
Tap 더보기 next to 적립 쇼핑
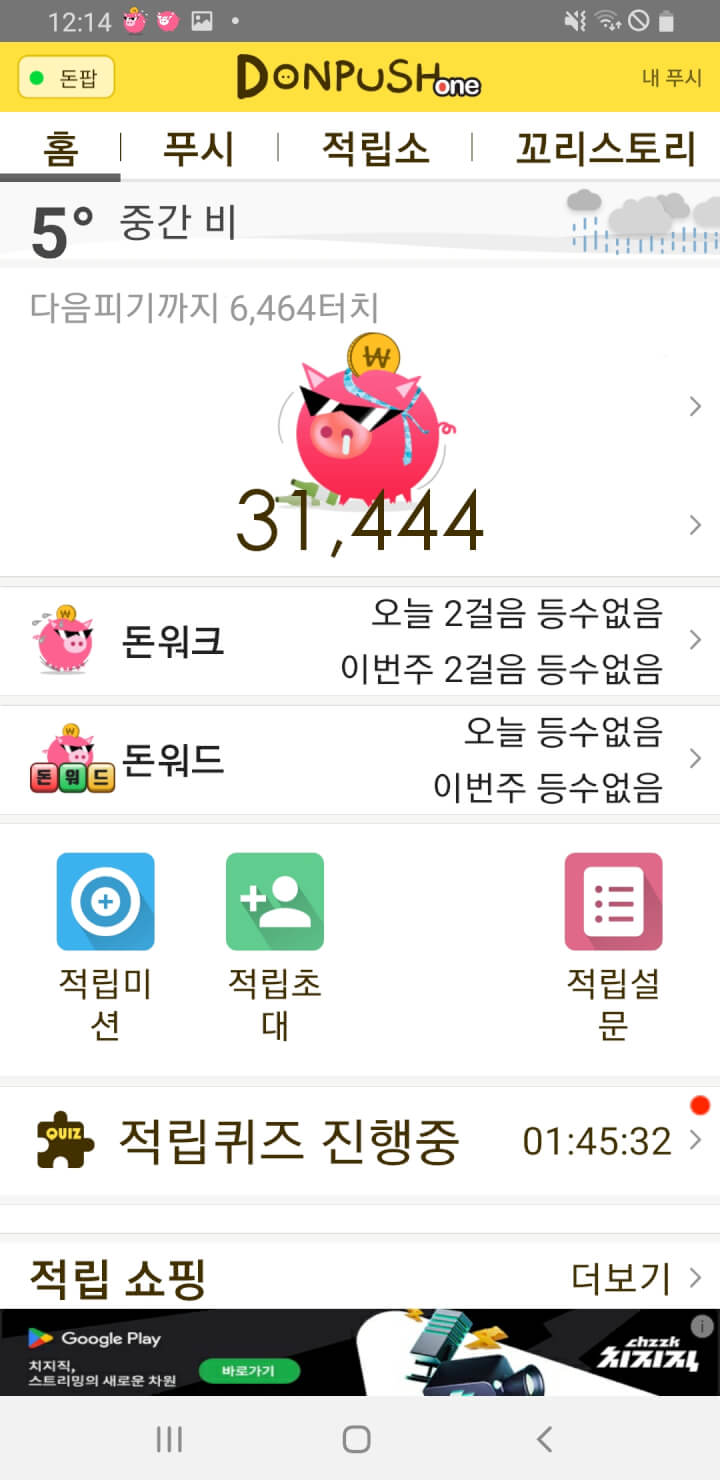pyautogui.click(x=635, y=1277)
